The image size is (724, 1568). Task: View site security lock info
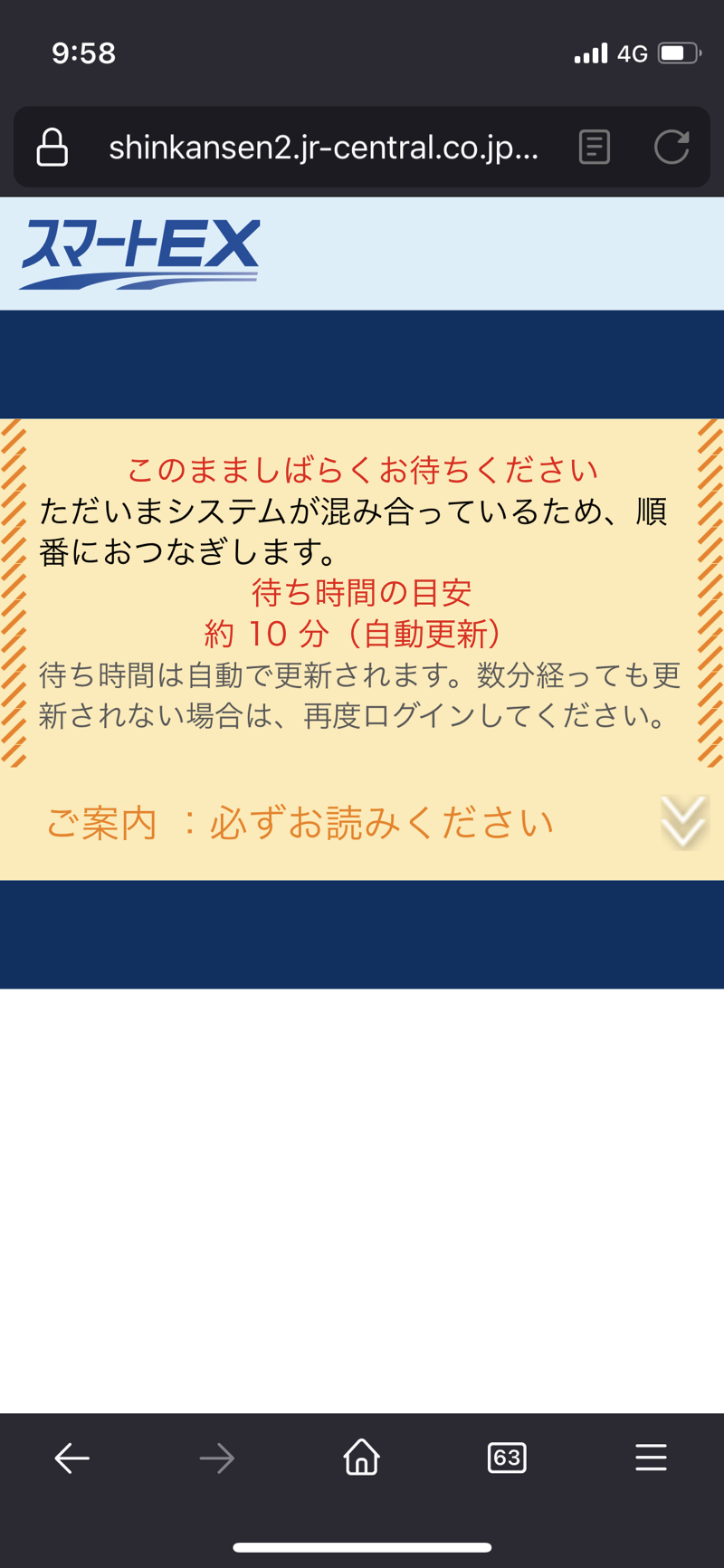click(x=52, y=147)
